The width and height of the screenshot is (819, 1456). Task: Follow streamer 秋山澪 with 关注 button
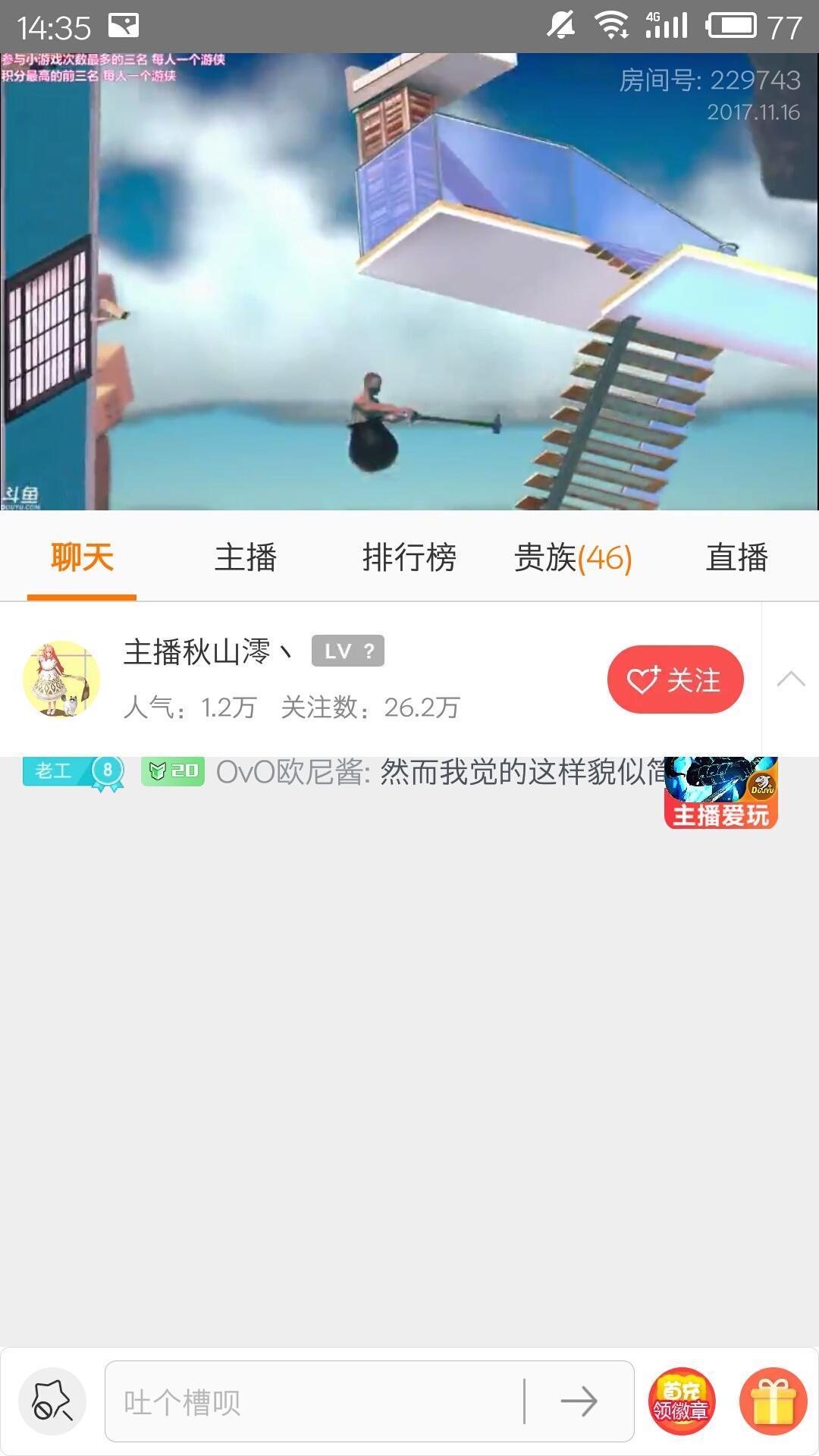pyautogui.click(x=675, y=679)
